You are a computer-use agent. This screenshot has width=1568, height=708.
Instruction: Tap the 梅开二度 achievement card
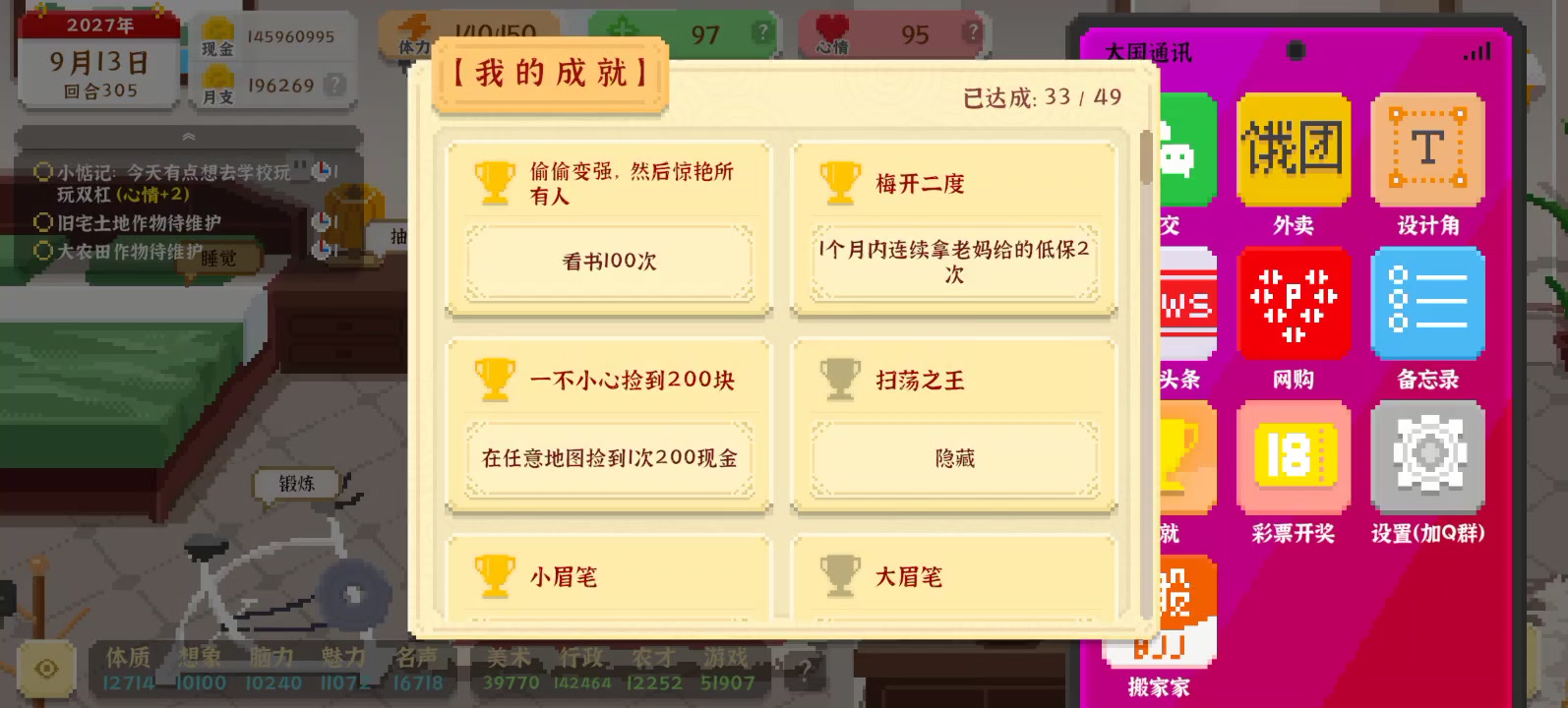(x=954, y=228)
